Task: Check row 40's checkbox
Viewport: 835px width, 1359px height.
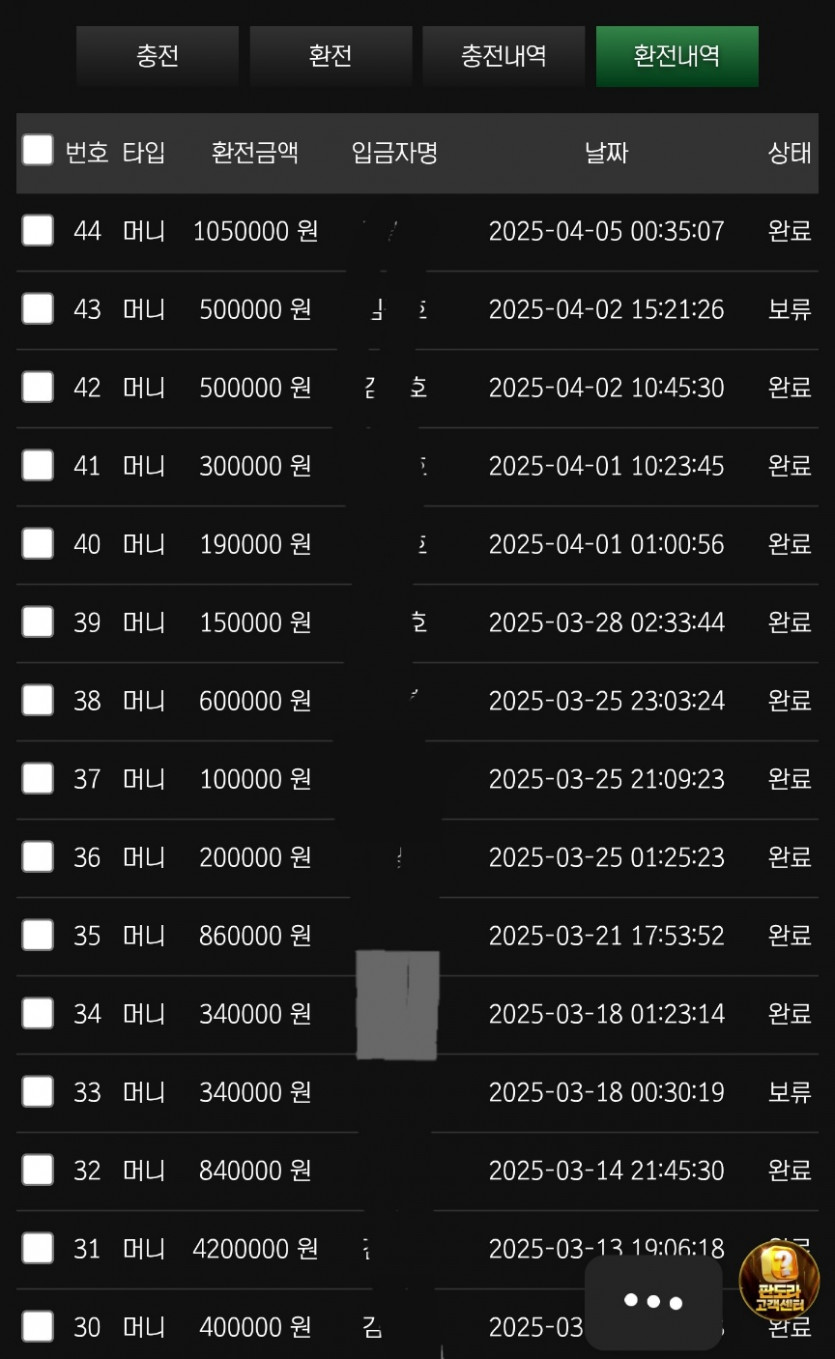Action: [38, 543]
